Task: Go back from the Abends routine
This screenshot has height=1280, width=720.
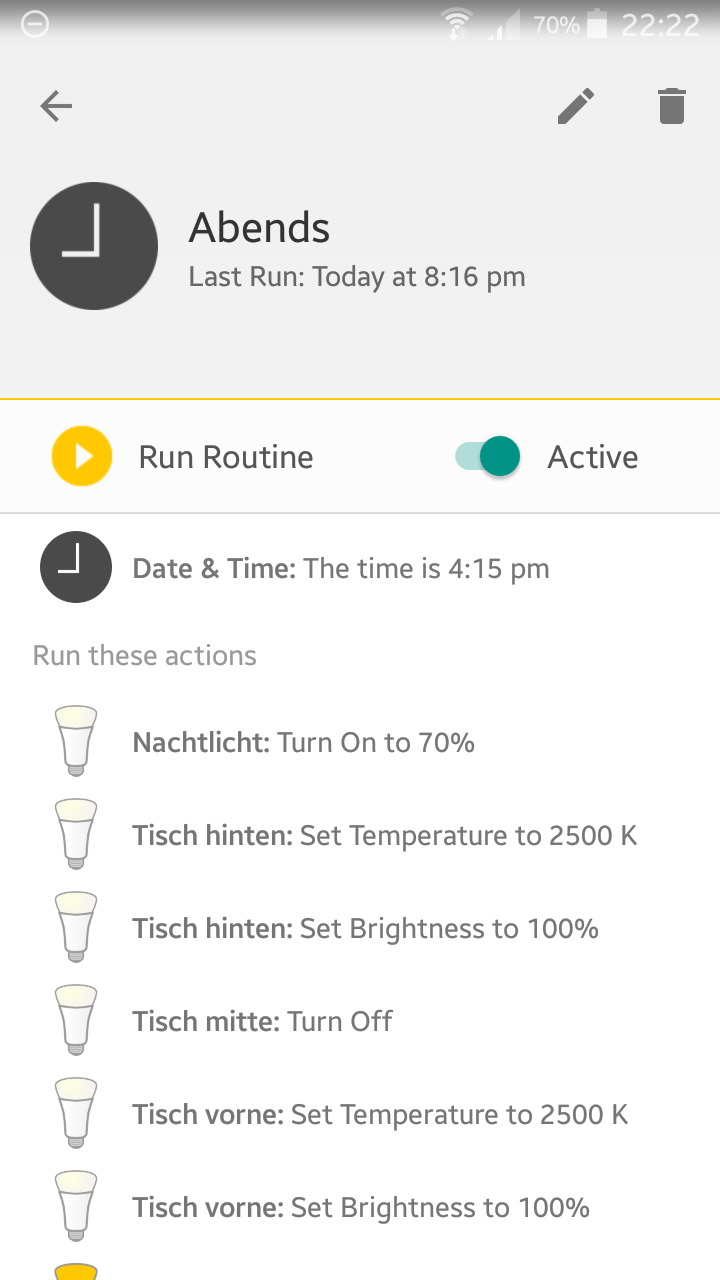Action: 56,106
